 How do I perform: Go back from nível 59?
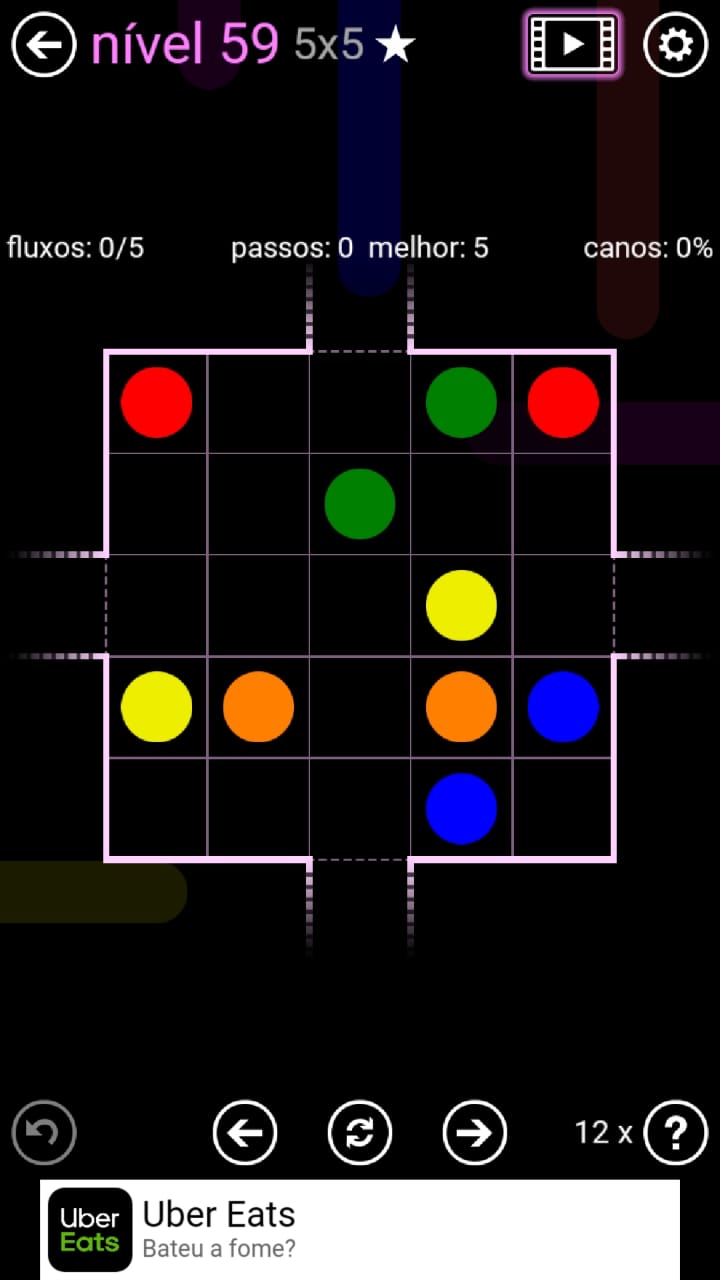(x=44, y=45)
